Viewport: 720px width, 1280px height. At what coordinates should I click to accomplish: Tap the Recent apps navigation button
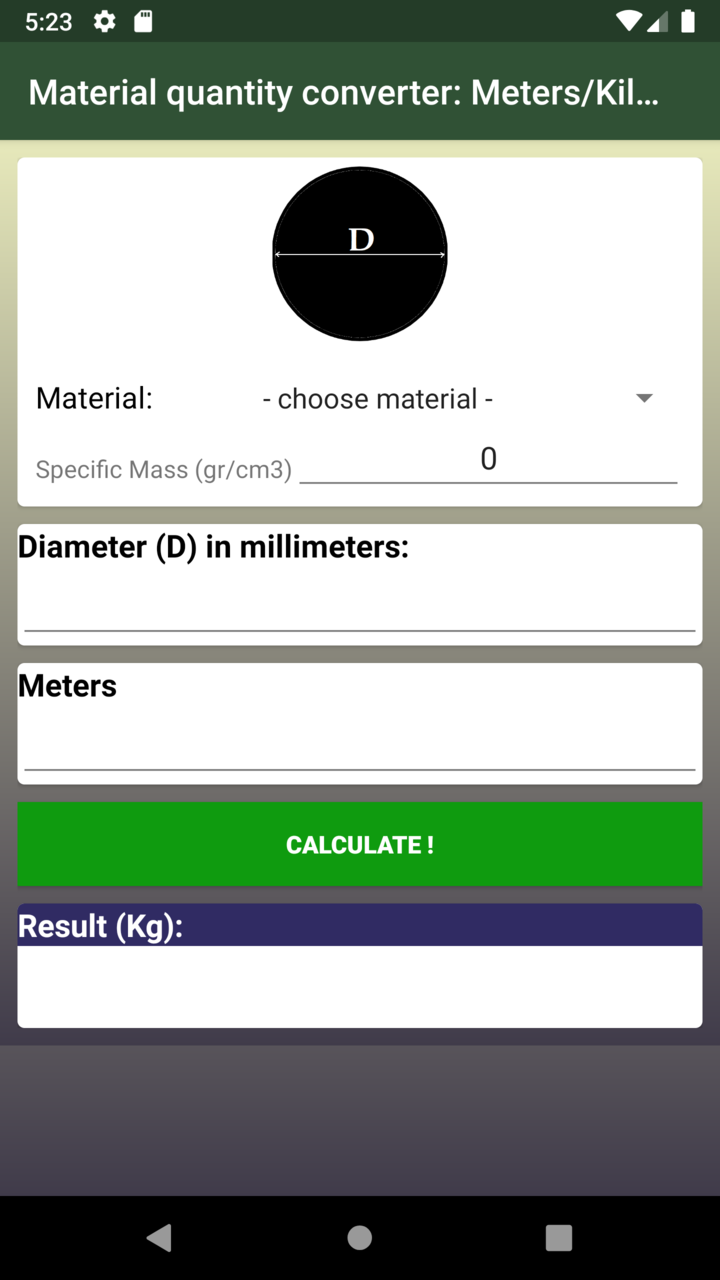[559, 1237]
